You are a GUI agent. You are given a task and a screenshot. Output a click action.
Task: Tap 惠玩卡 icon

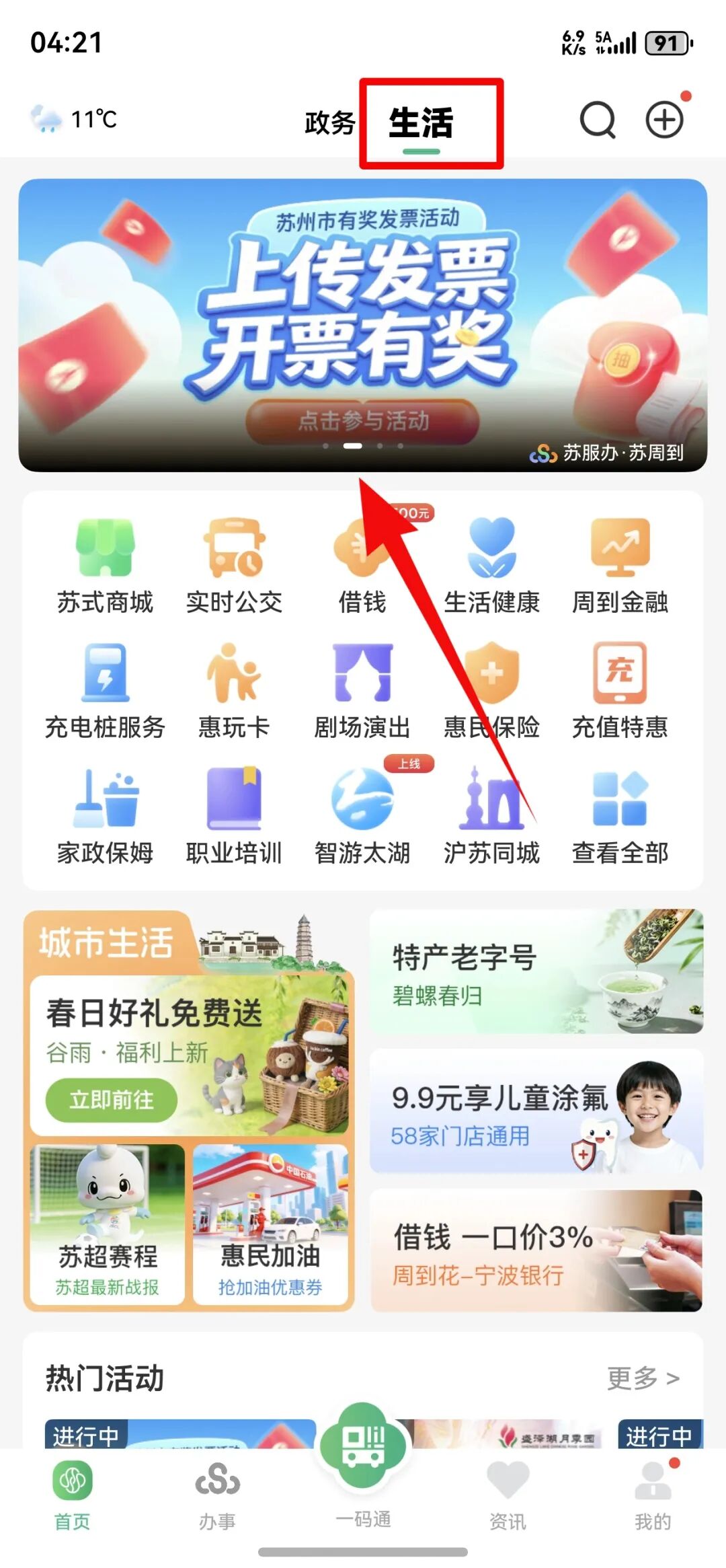click(x=234, y=691)
